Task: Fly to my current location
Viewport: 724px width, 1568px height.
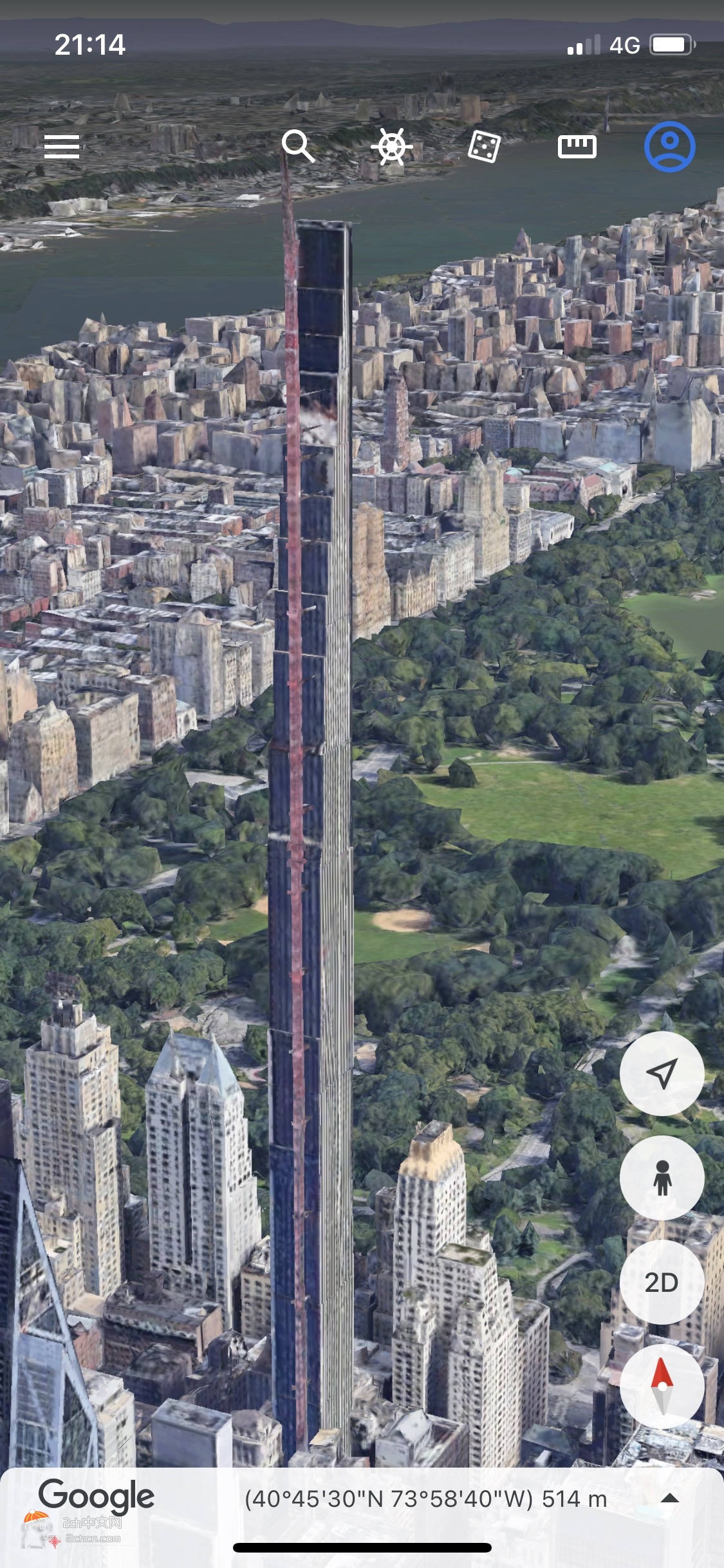Action: pos(662,1073)
